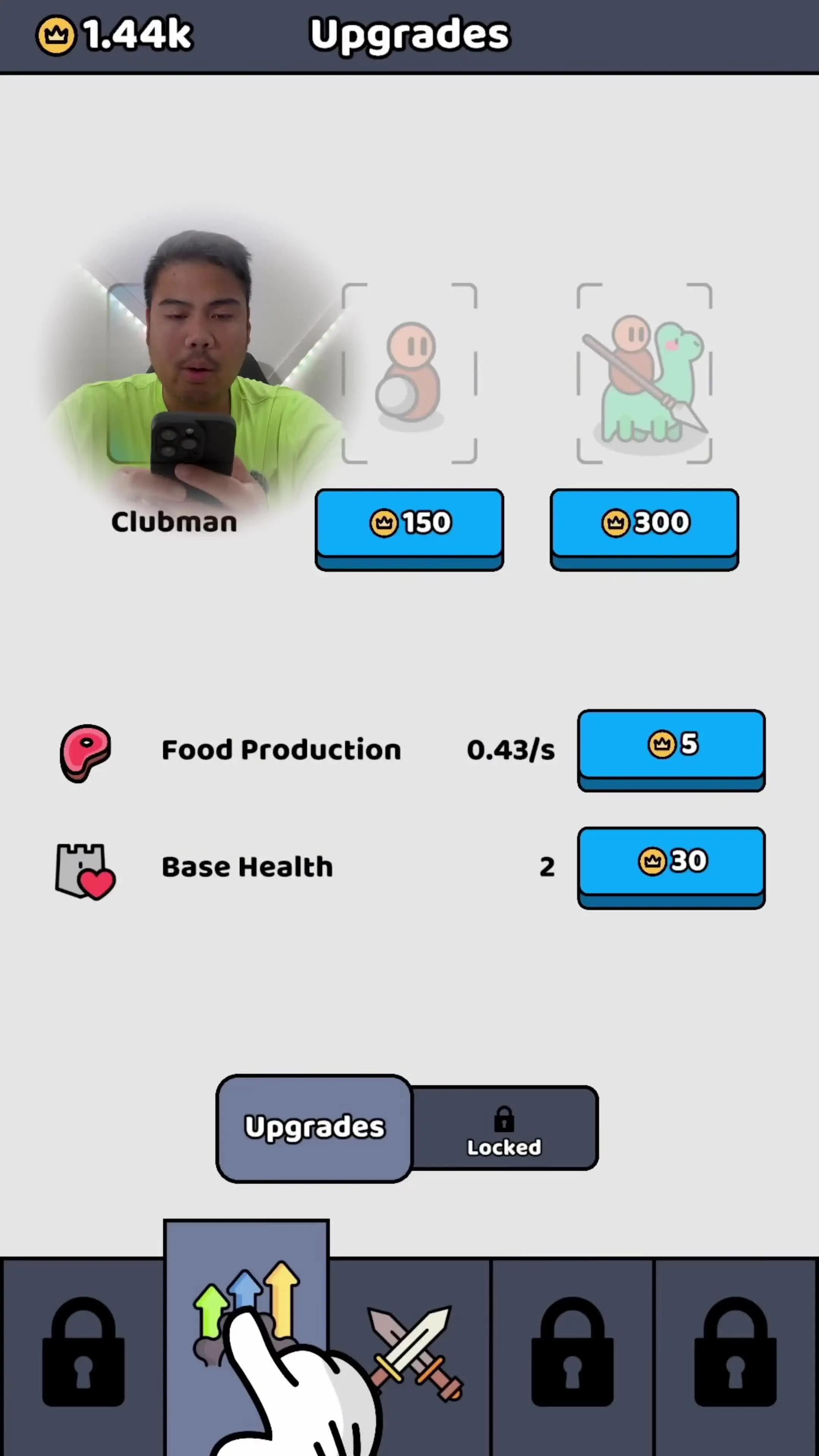The height and width of the screenshot is (1456, 819).
Task: Select the green upgrade arrows tab icon
Action: (x=246, y=1311)
